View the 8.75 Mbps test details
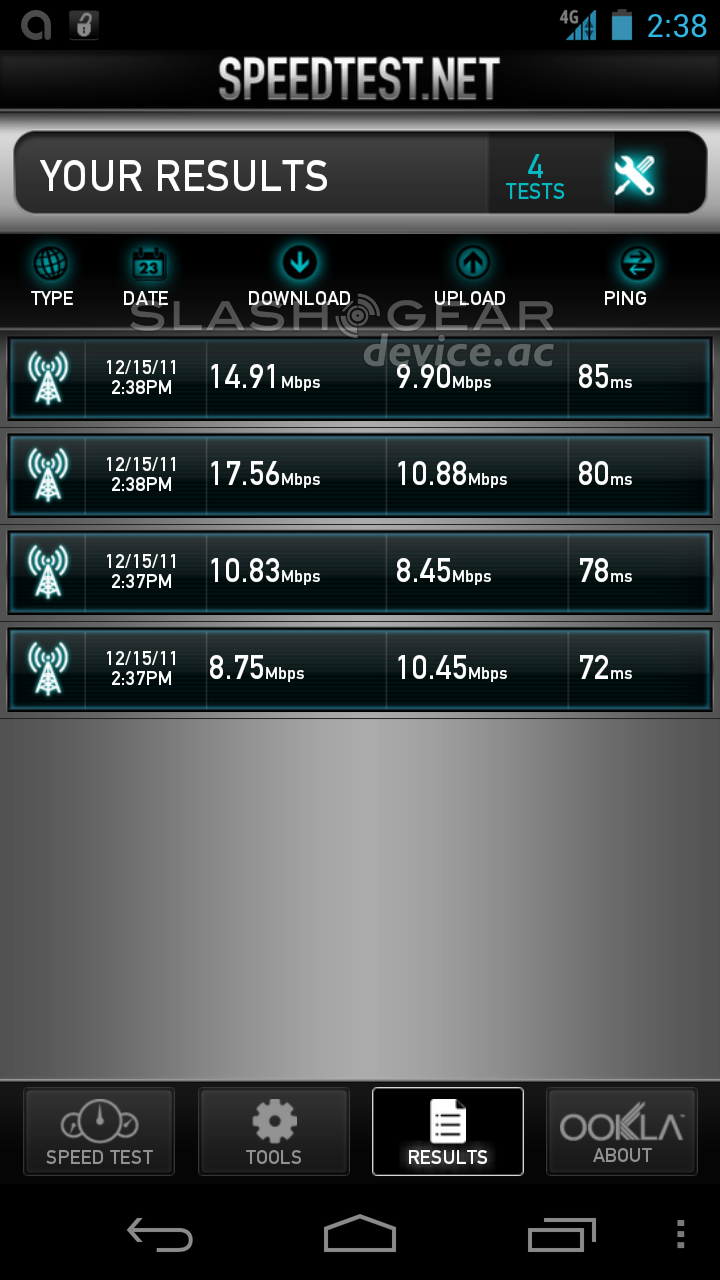 [360, 669]
